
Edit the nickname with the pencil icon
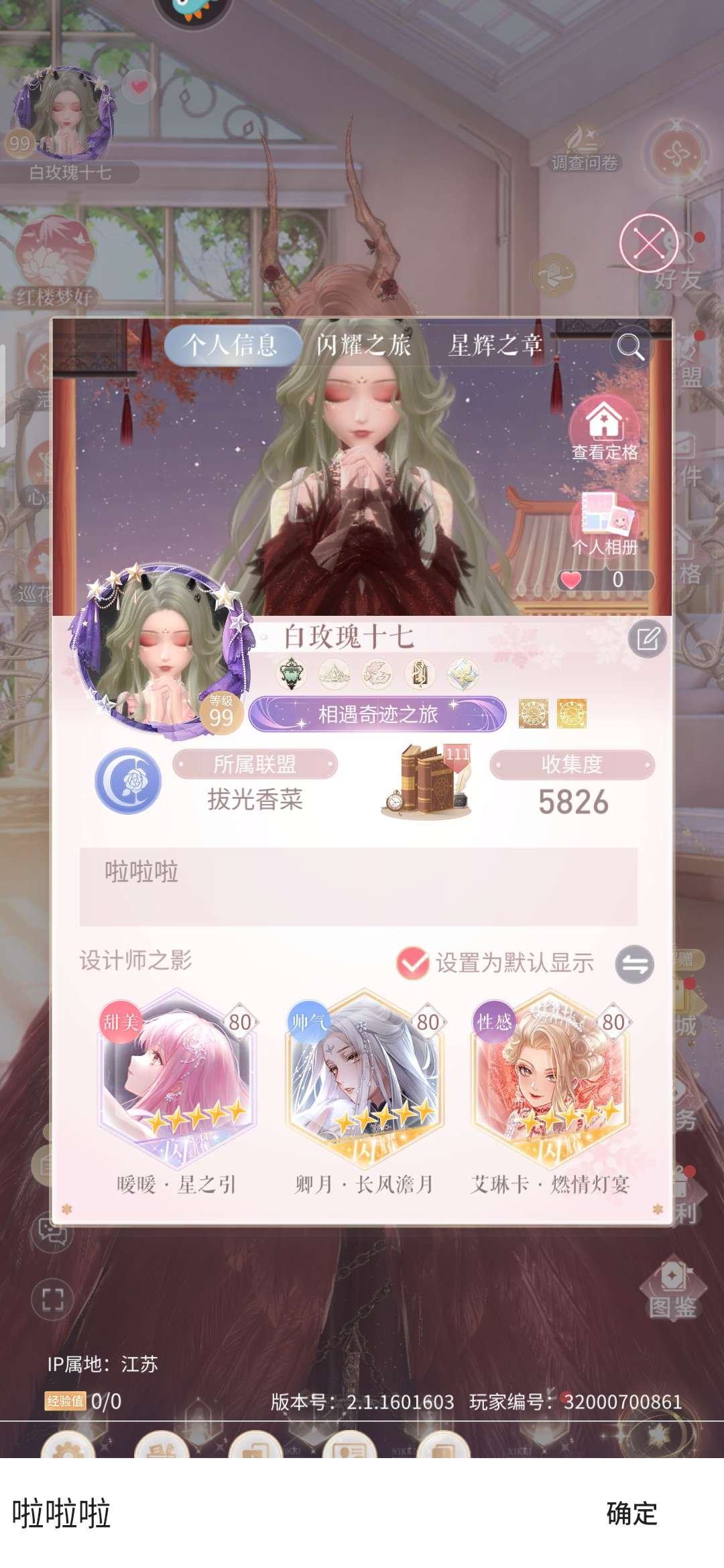click(647, 639)
